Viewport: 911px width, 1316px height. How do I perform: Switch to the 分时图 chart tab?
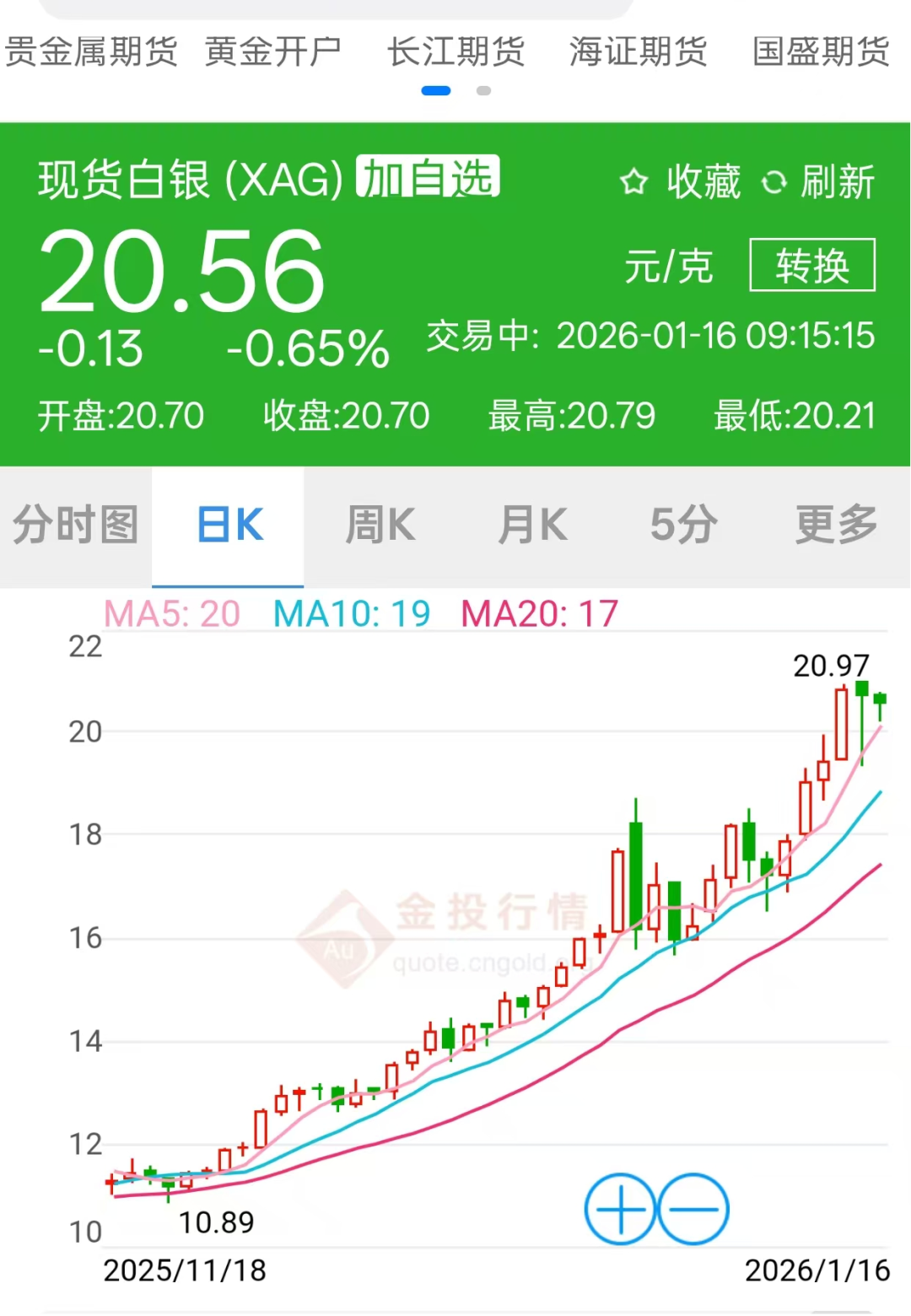76,526
